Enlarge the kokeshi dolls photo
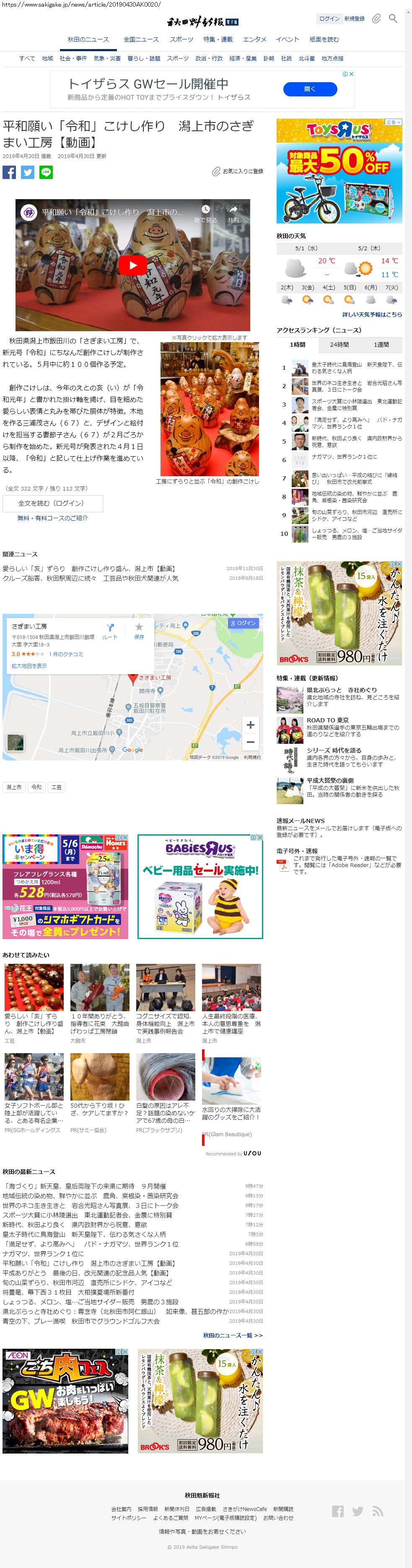 tap(209, 408)
